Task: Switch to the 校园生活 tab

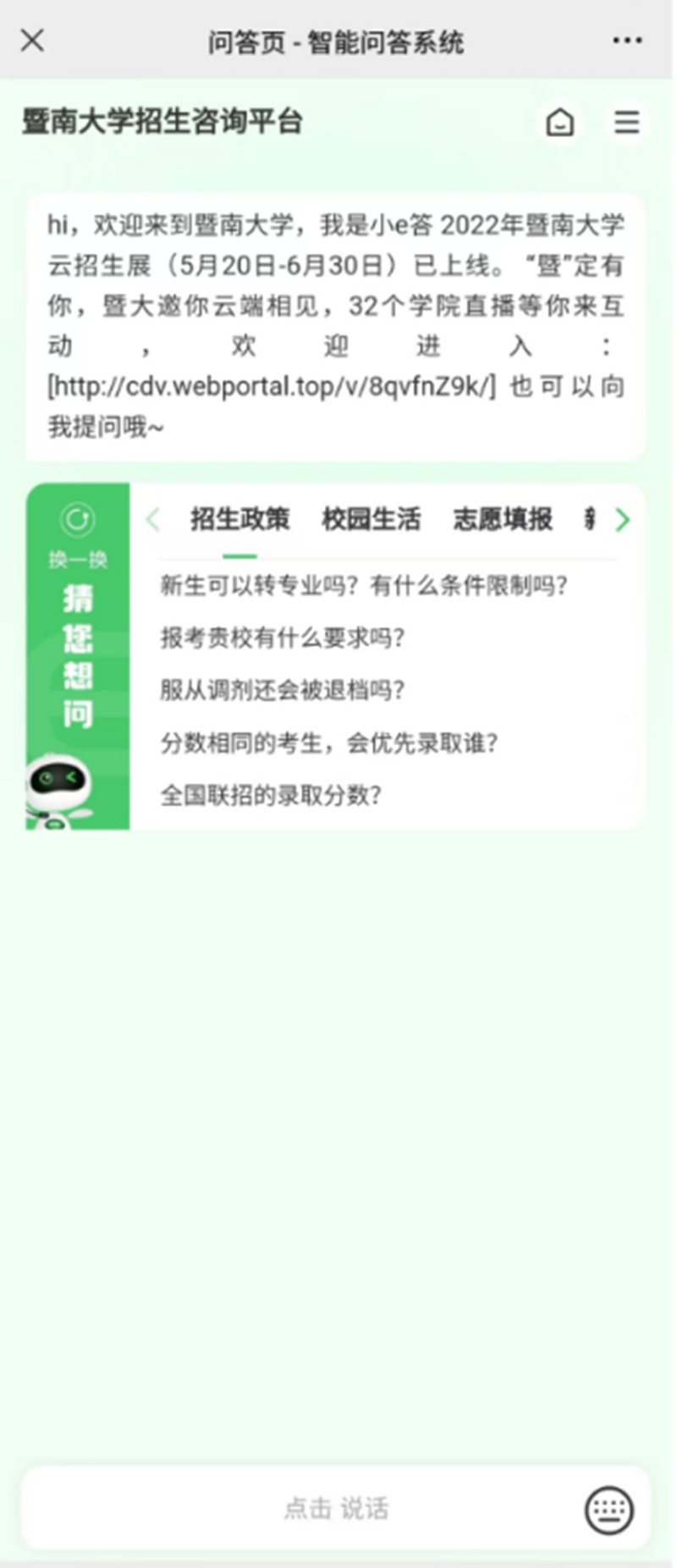Action: (x=371, y=519)
